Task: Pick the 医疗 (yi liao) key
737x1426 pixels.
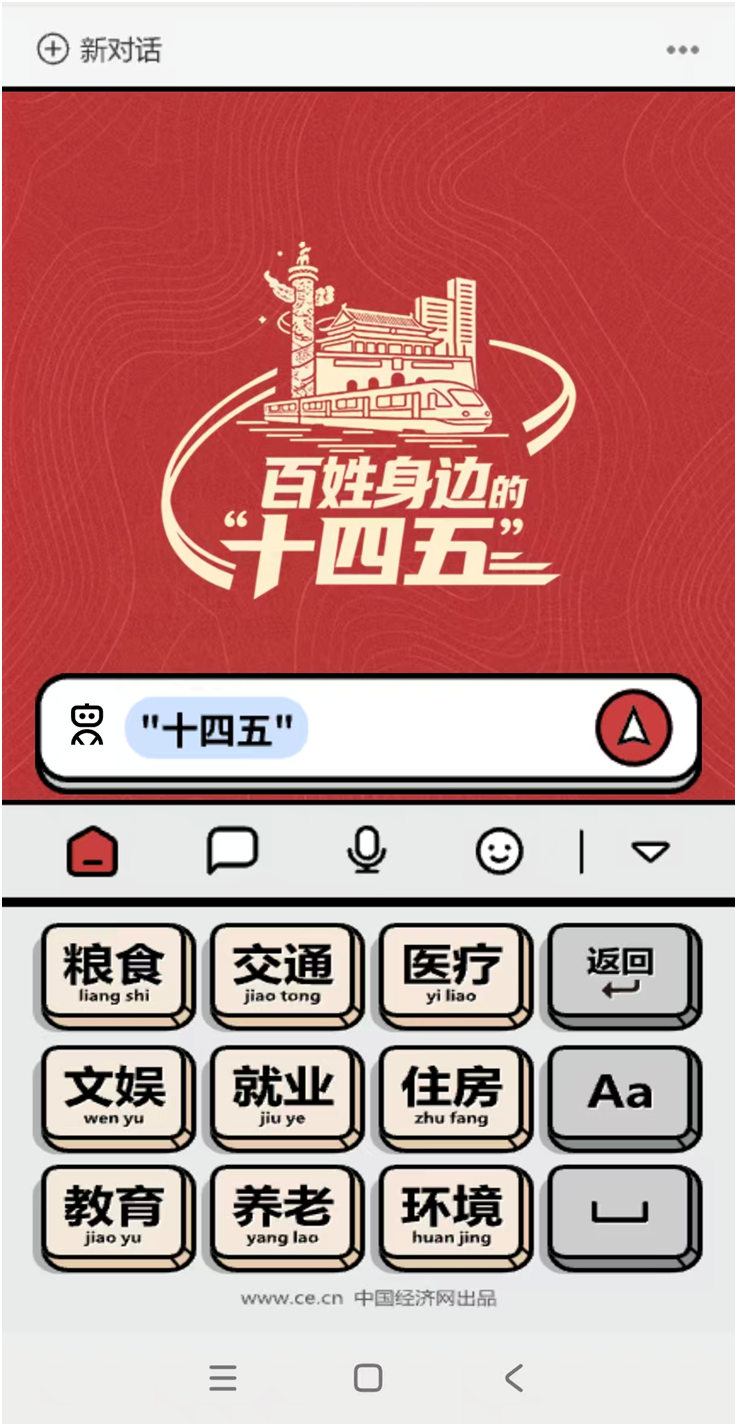Action: (x=451, y=972)
